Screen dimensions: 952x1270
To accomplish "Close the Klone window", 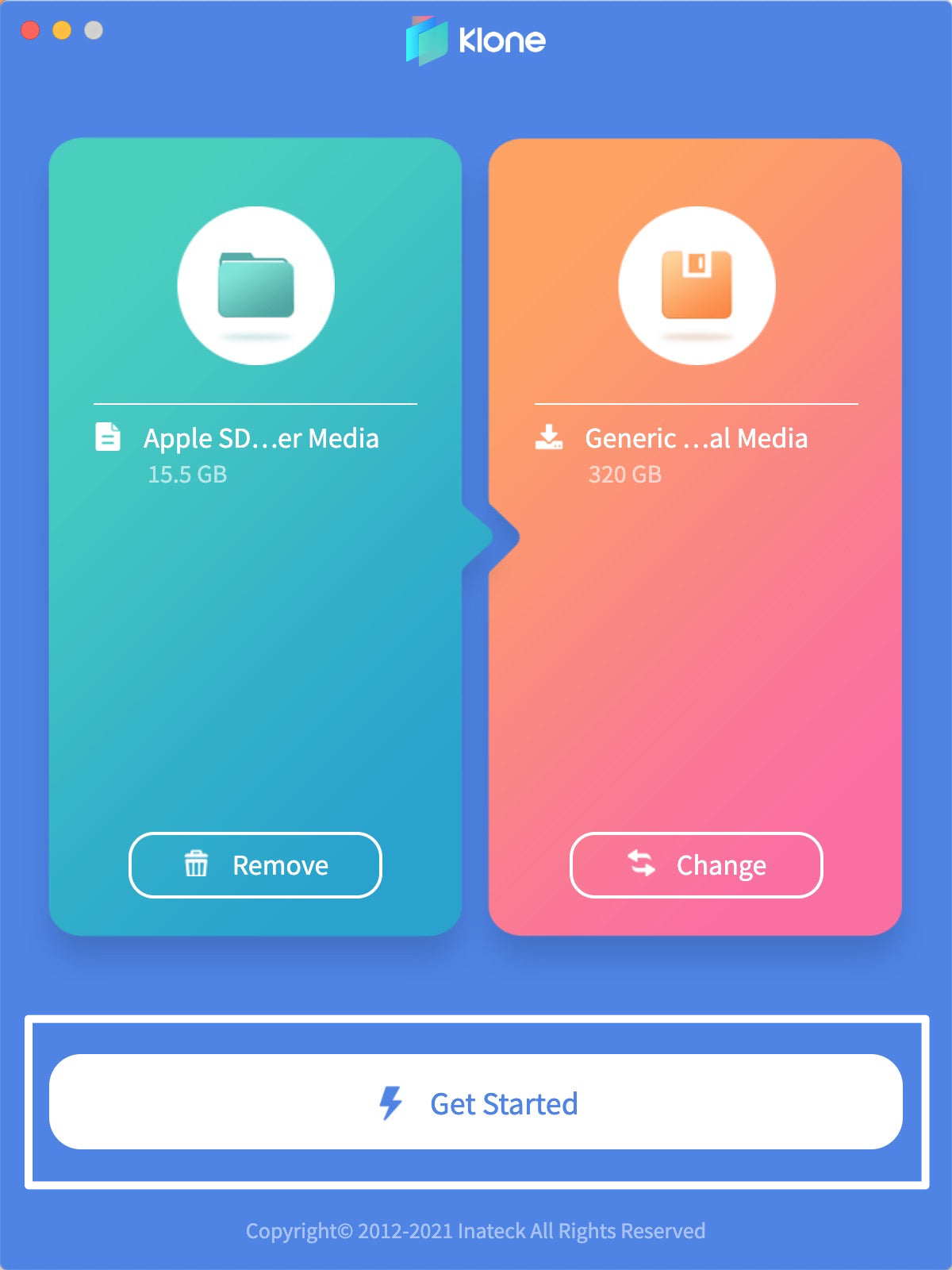I will [30, 30].
